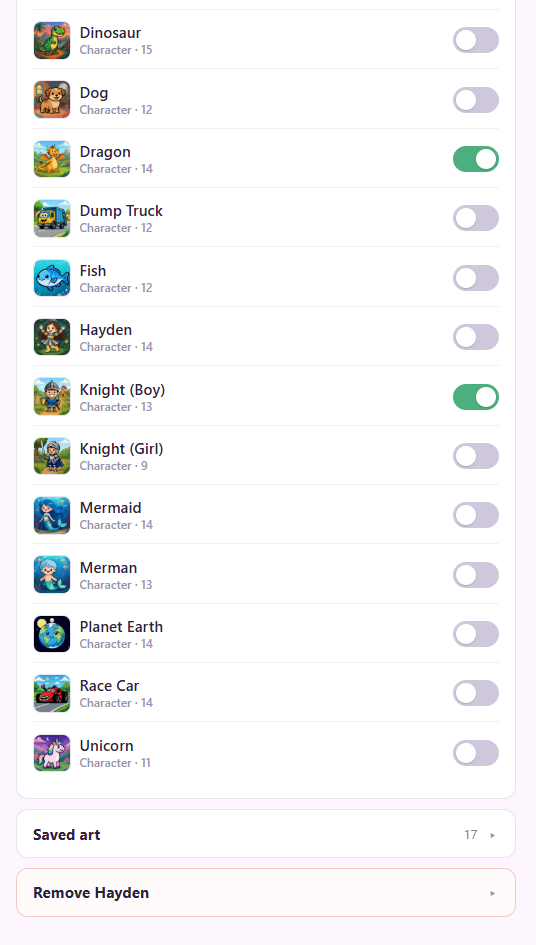Viewport: 536px width, 945px height.
Task: Enable the Unicorn character
Action: [476, 753]
